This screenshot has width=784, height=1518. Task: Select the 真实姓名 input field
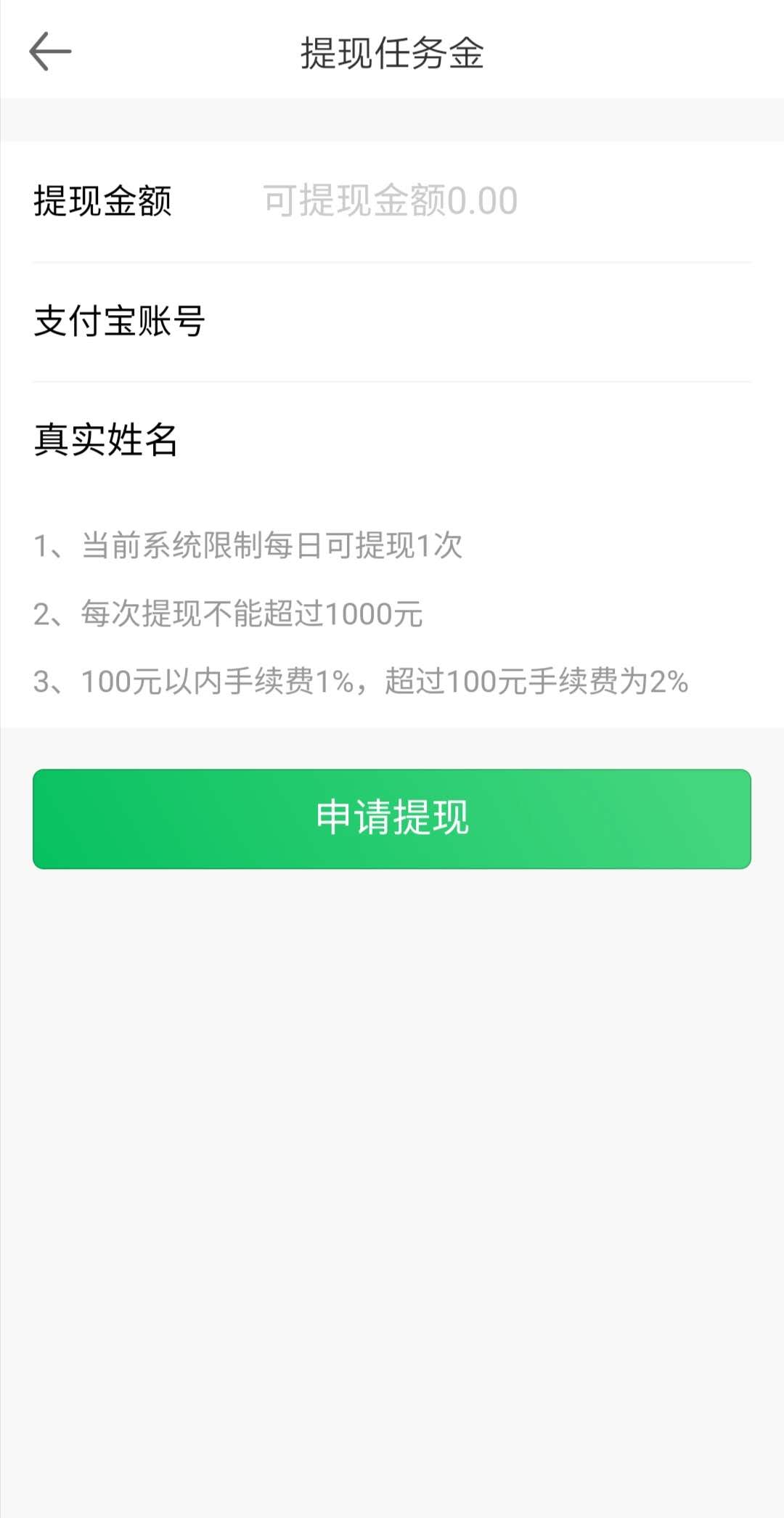506,440
